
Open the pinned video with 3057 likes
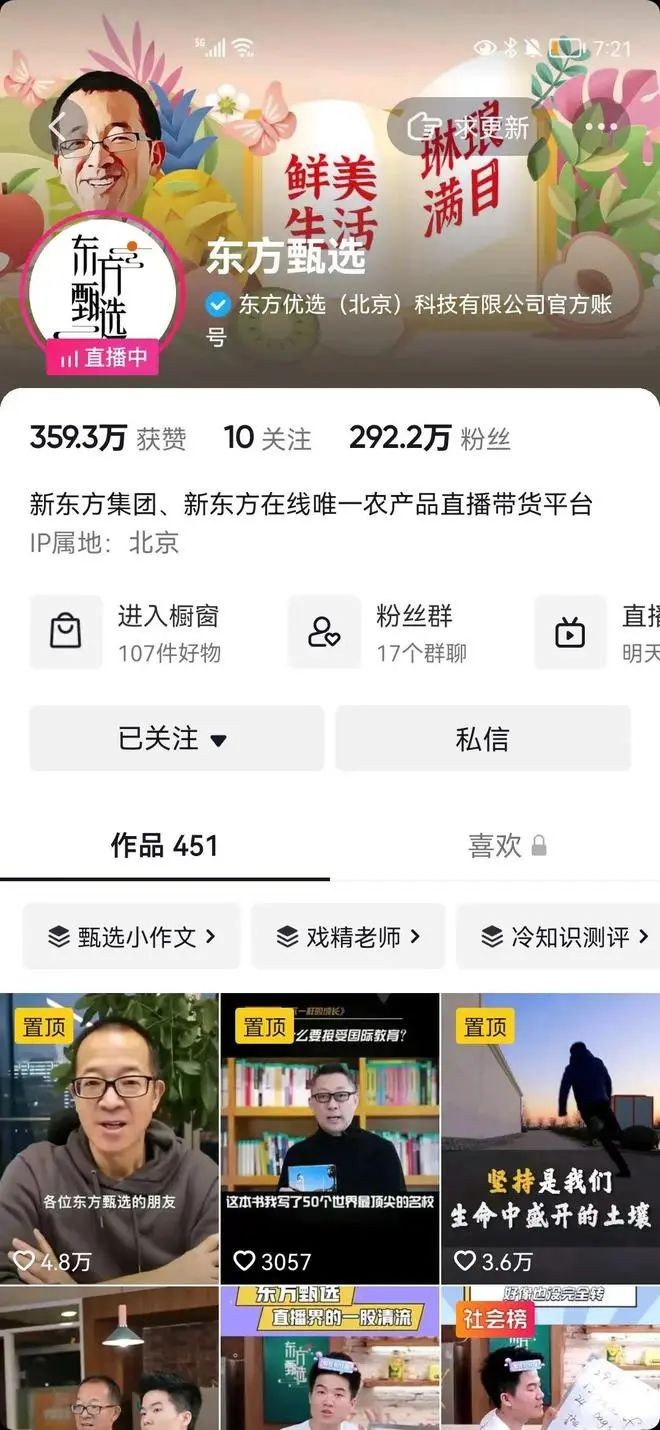pyautogui.click(x=329, y=1138)
